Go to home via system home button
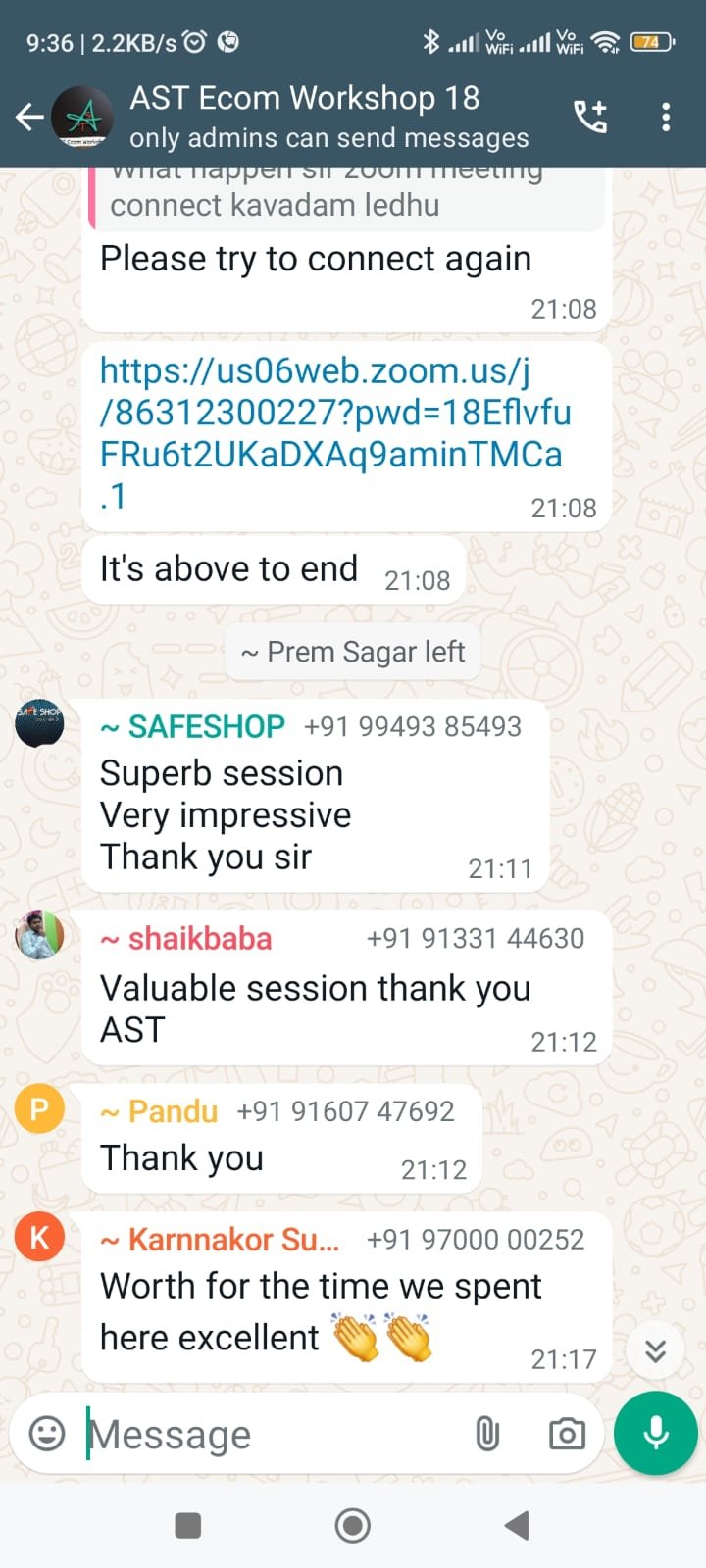Screen dimensions: 706x1568 pyautogui.click(x=353, y=1525)
